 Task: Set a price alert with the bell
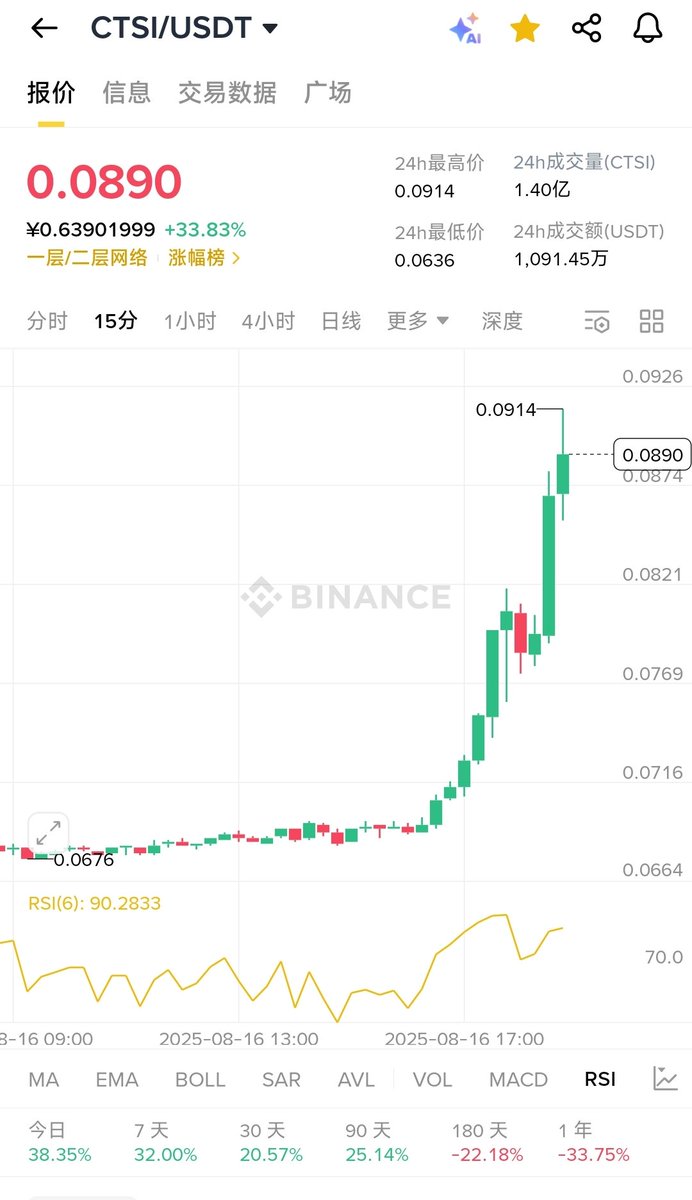point(648,28)
